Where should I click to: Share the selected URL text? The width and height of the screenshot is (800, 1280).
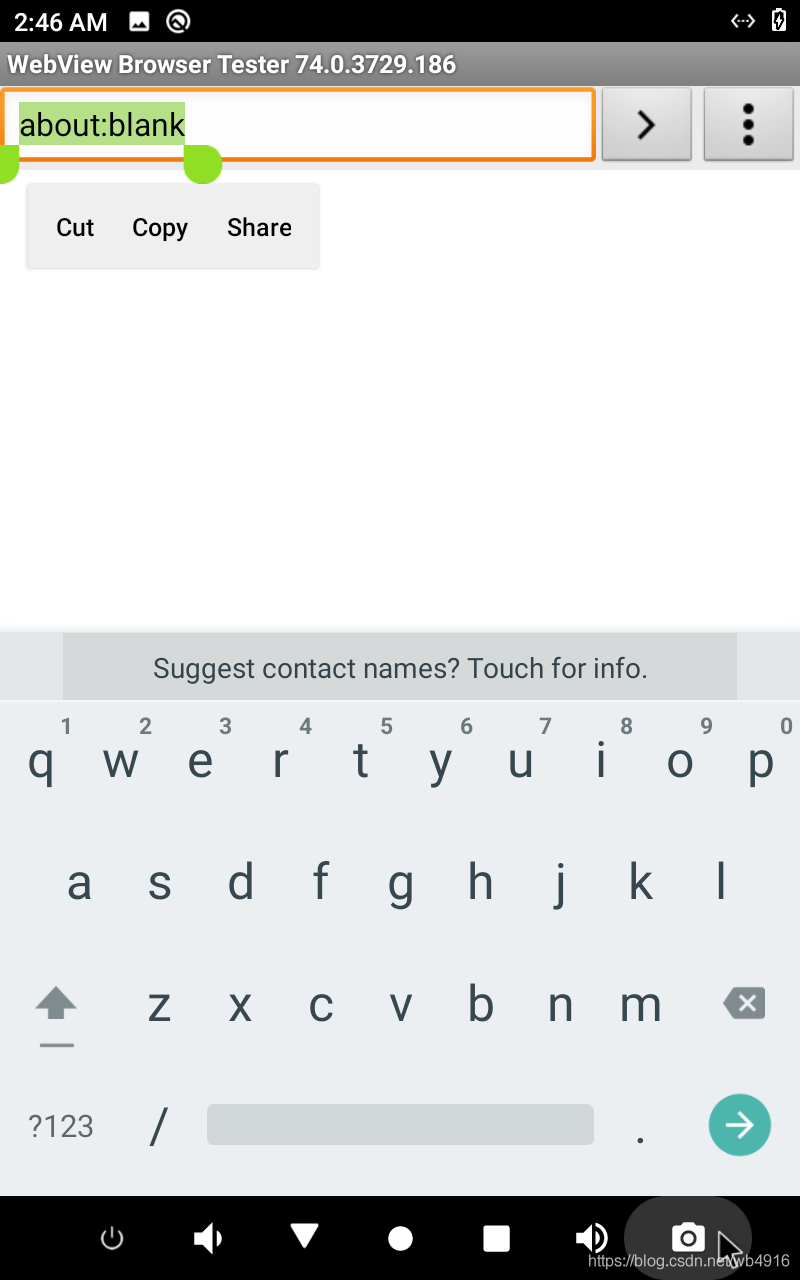point(259,227)
